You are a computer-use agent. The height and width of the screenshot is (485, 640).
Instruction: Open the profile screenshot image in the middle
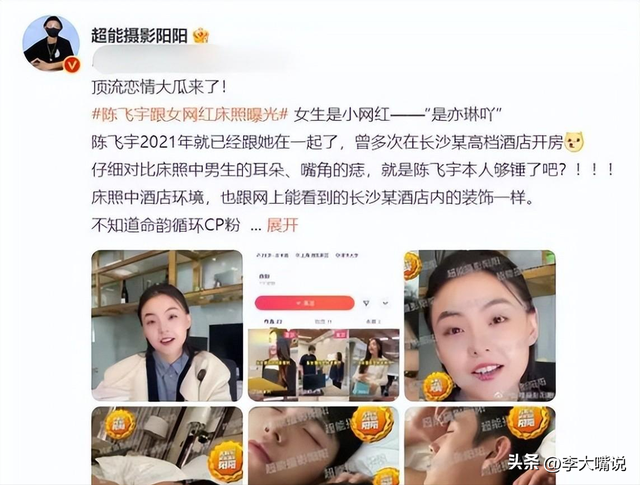pyautogui.click(x=323, y=325)
